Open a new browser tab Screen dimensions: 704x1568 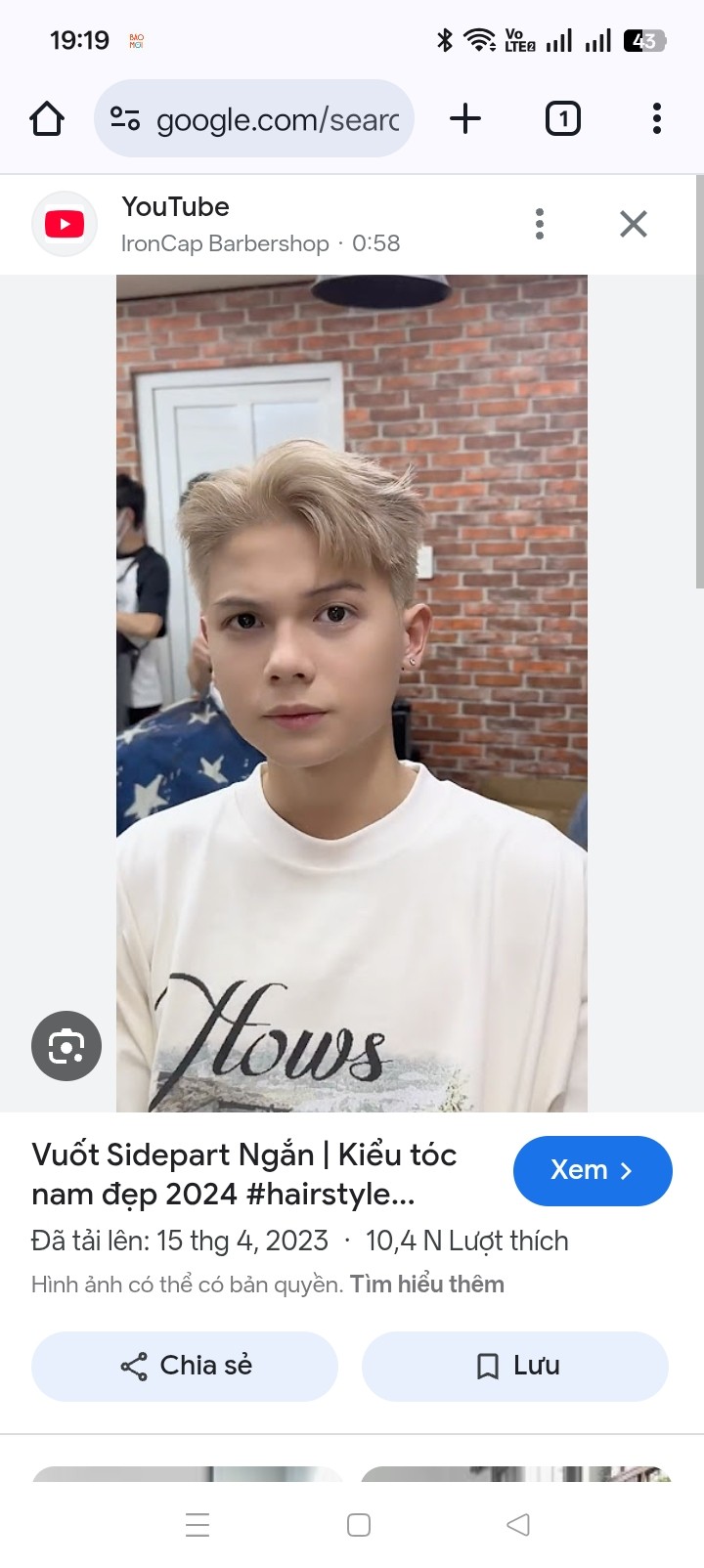[465, 119]
